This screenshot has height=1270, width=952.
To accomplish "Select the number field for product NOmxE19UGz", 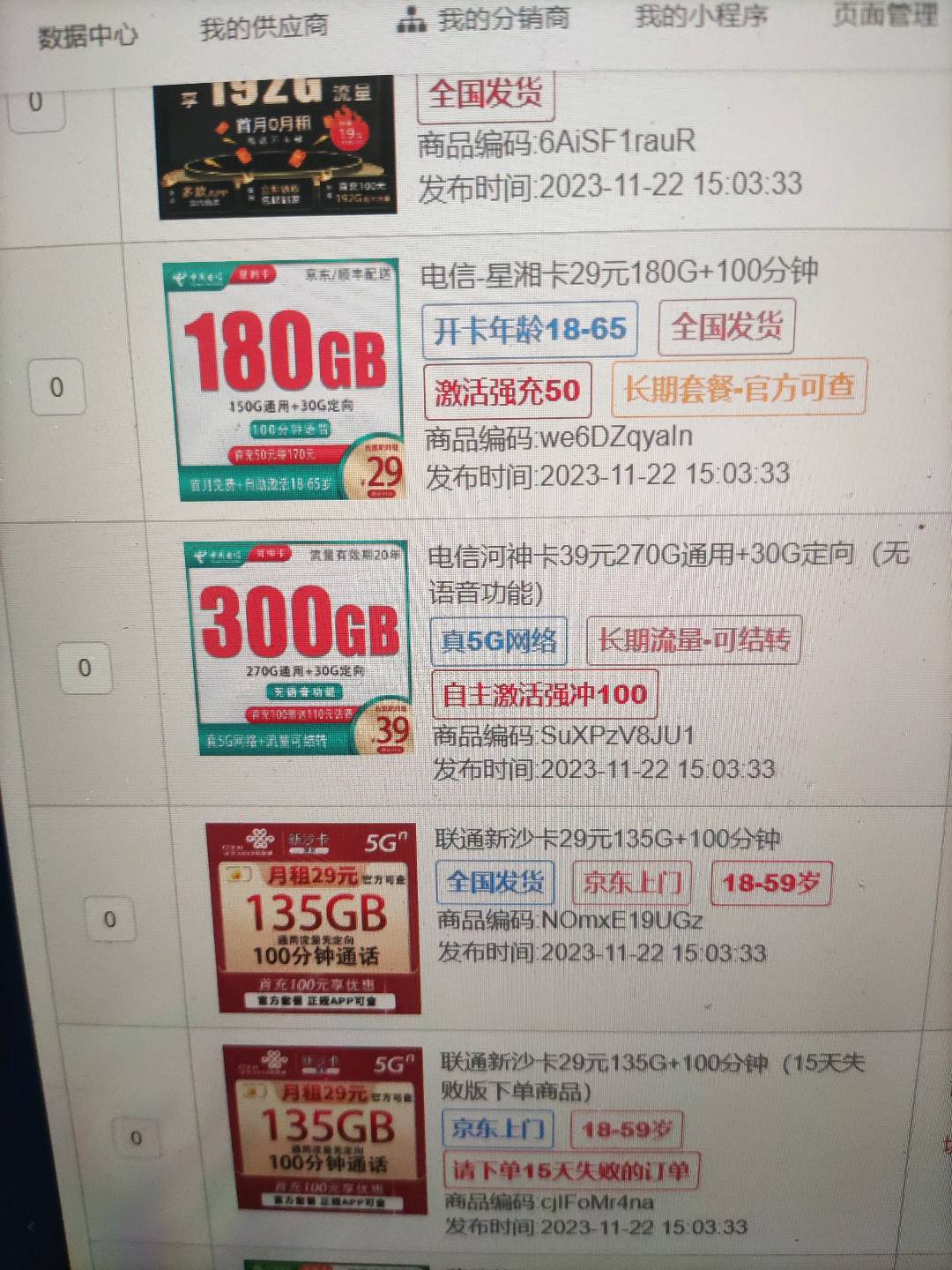I will [x=110, y=920].
